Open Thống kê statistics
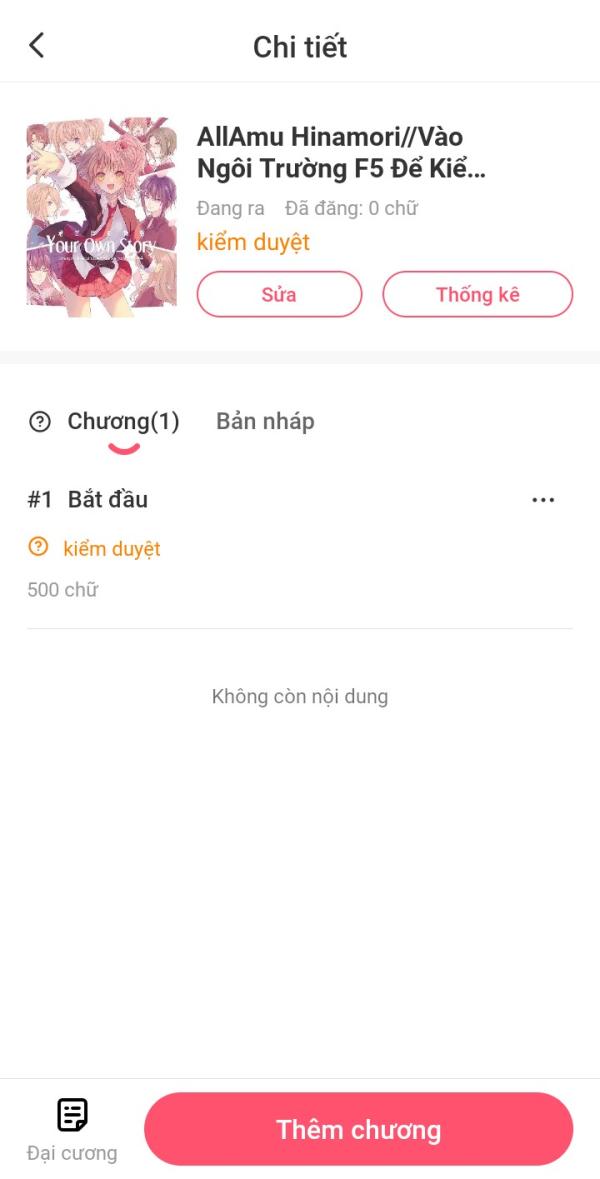Viewport: 600px width, 1179px height. point(477,294)
